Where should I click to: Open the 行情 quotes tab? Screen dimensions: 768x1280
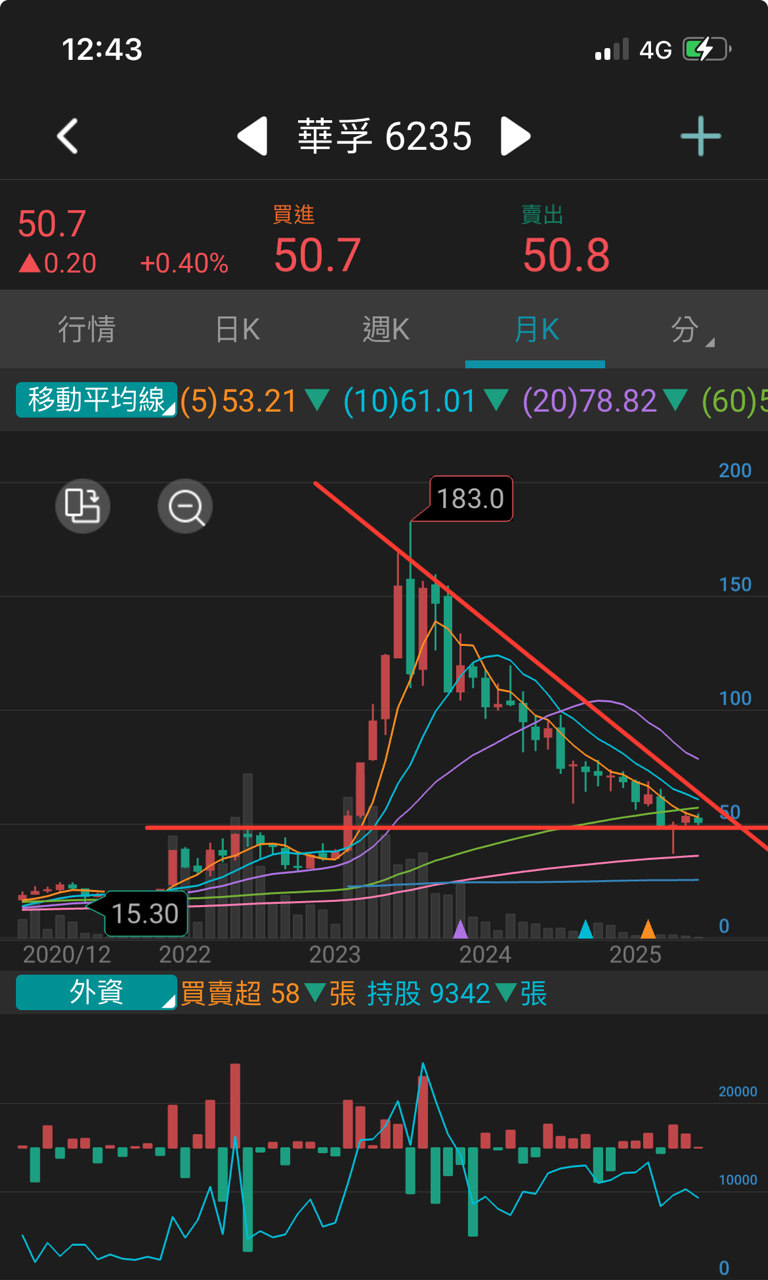click(88, 330)
